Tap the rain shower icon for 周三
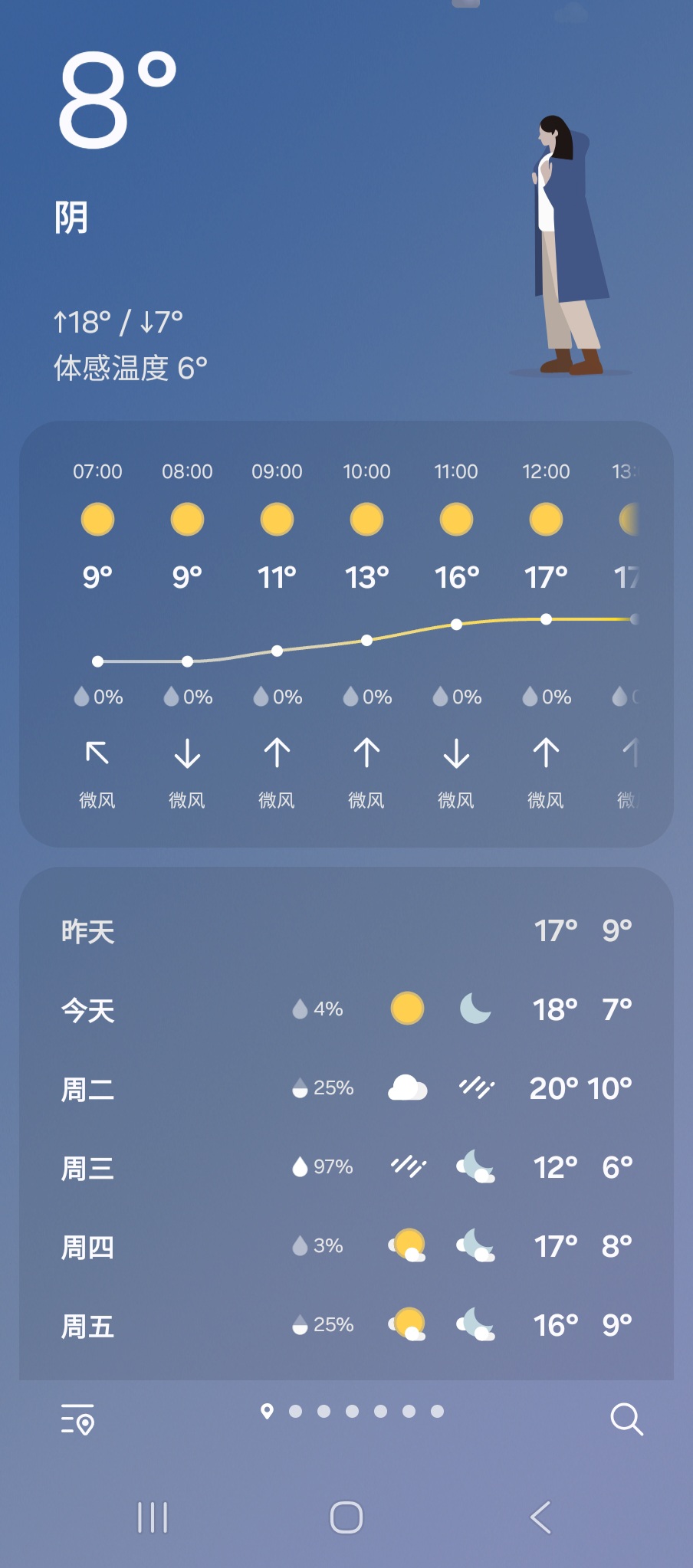The image size is (693, 1568). point(407,1166)
